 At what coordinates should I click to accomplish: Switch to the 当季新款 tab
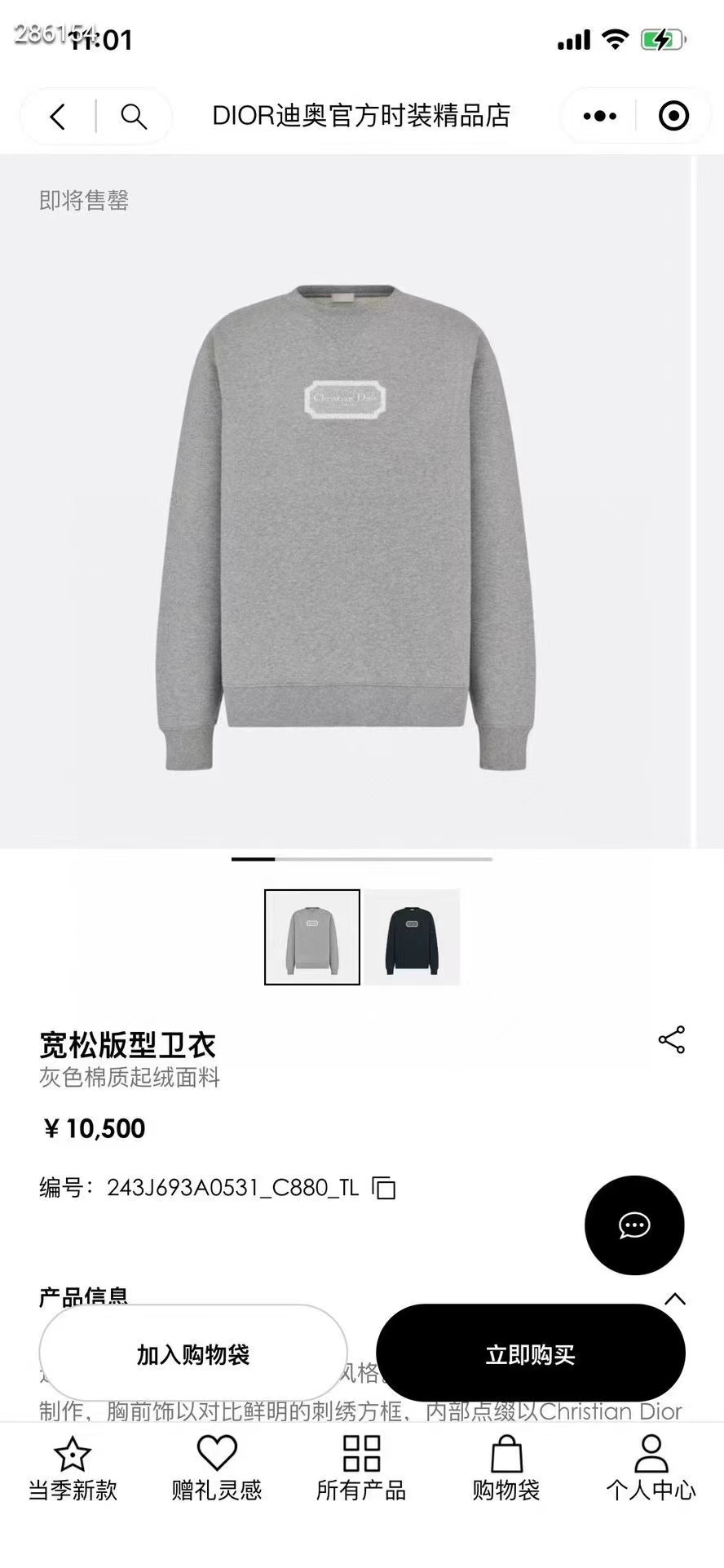pos(73,1469)
